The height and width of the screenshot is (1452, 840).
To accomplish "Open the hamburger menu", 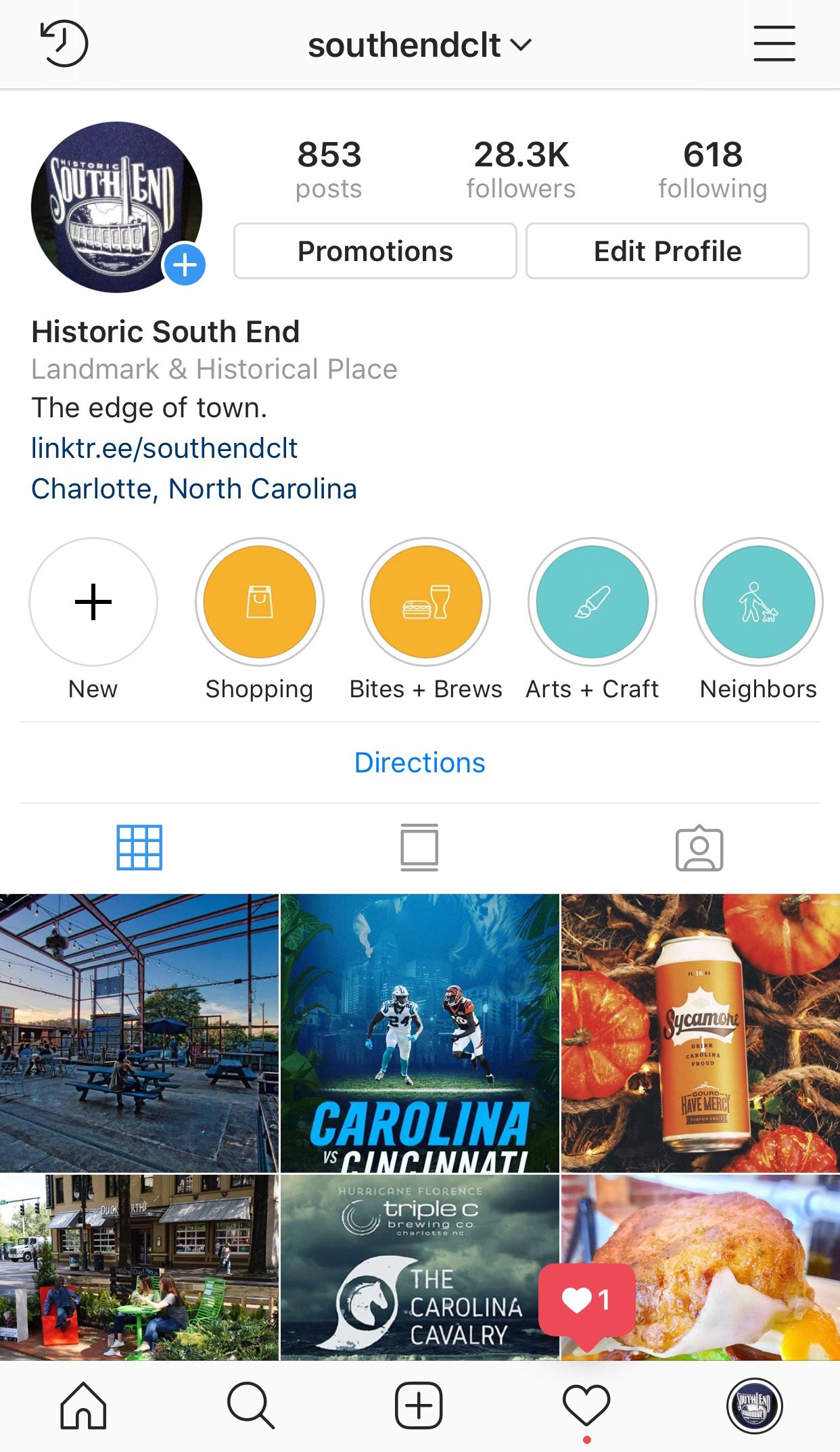I will tap(774, 44).
